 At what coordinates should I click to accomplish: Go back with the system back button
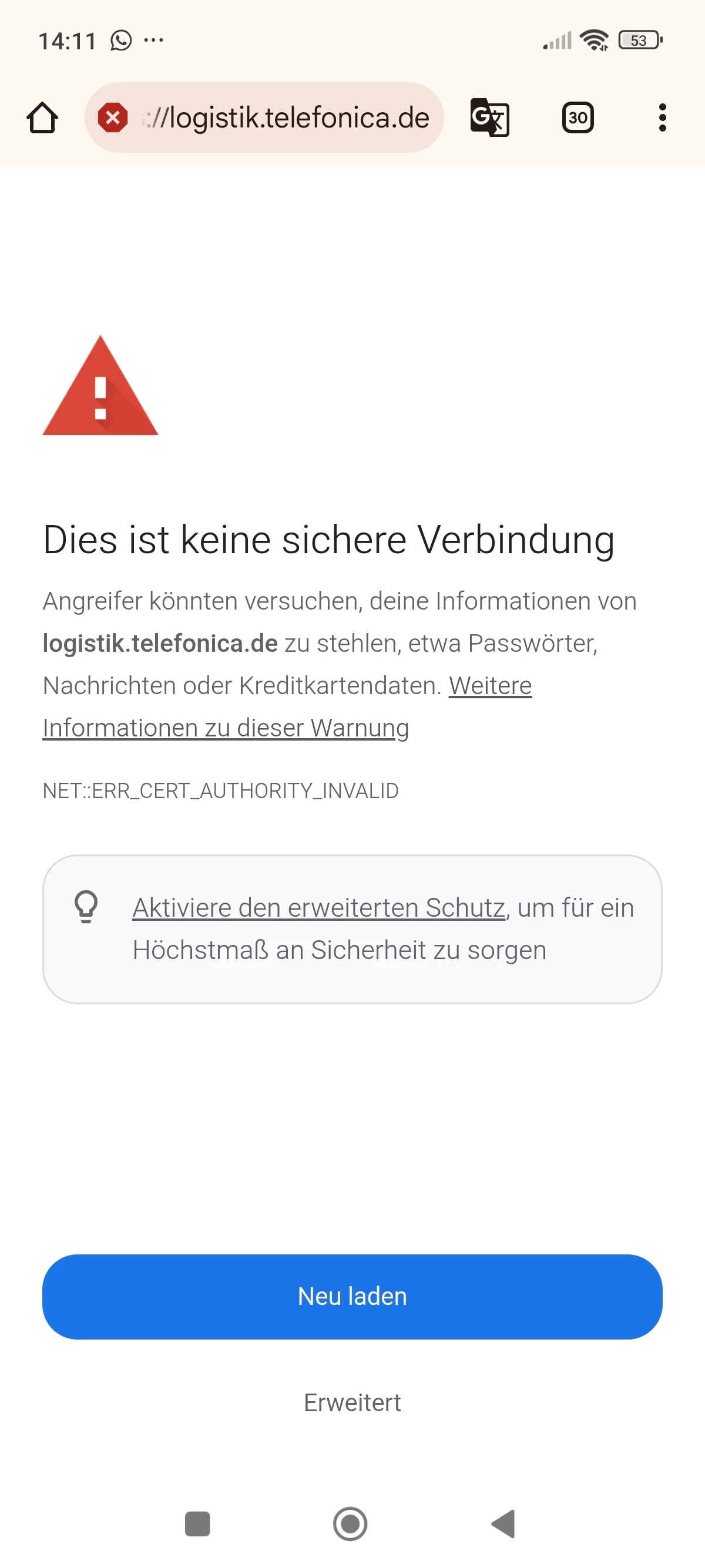pyautogui.click(x=503, y=1524)
